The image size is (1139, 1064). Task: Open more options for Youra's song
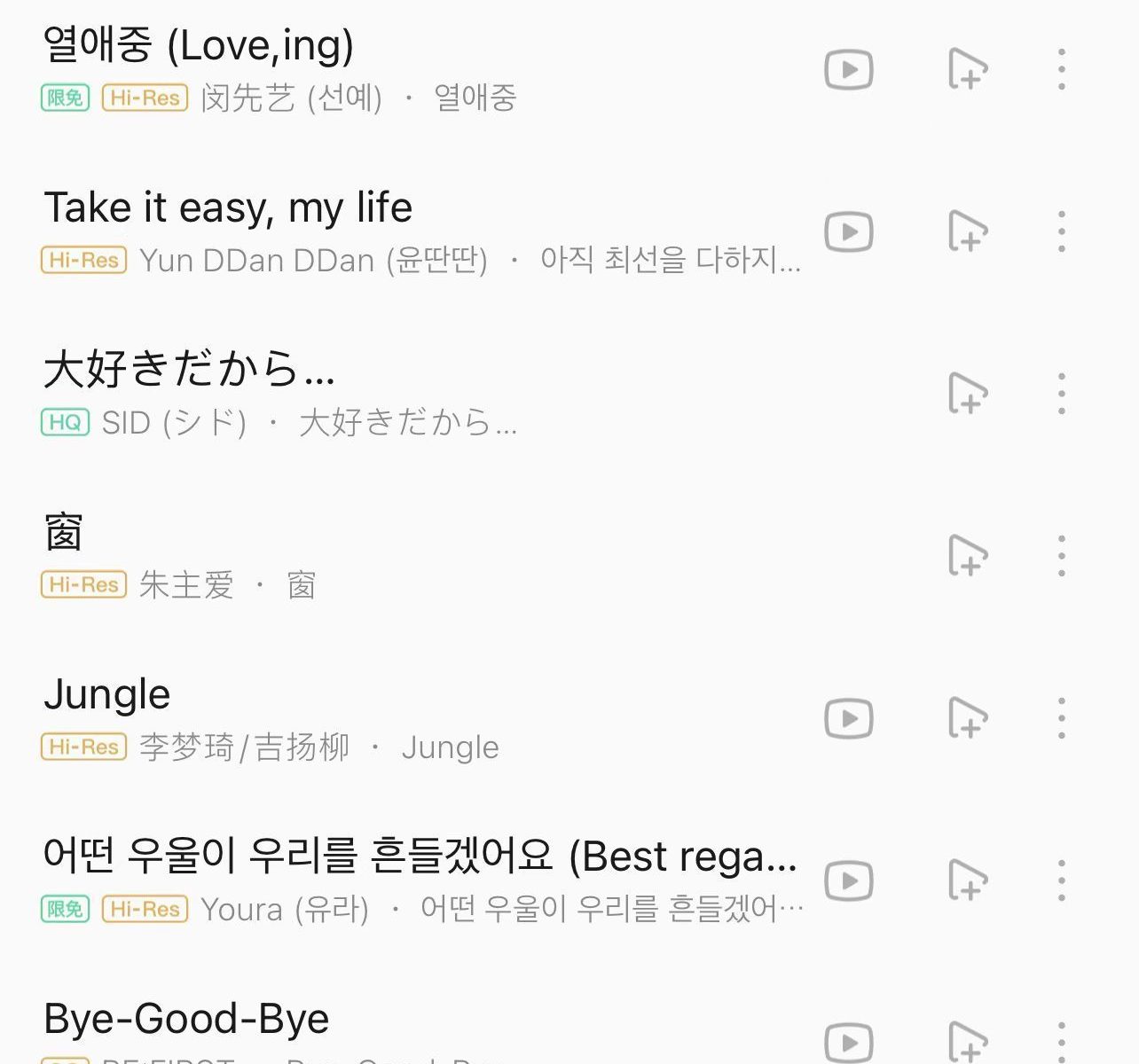1061,880
